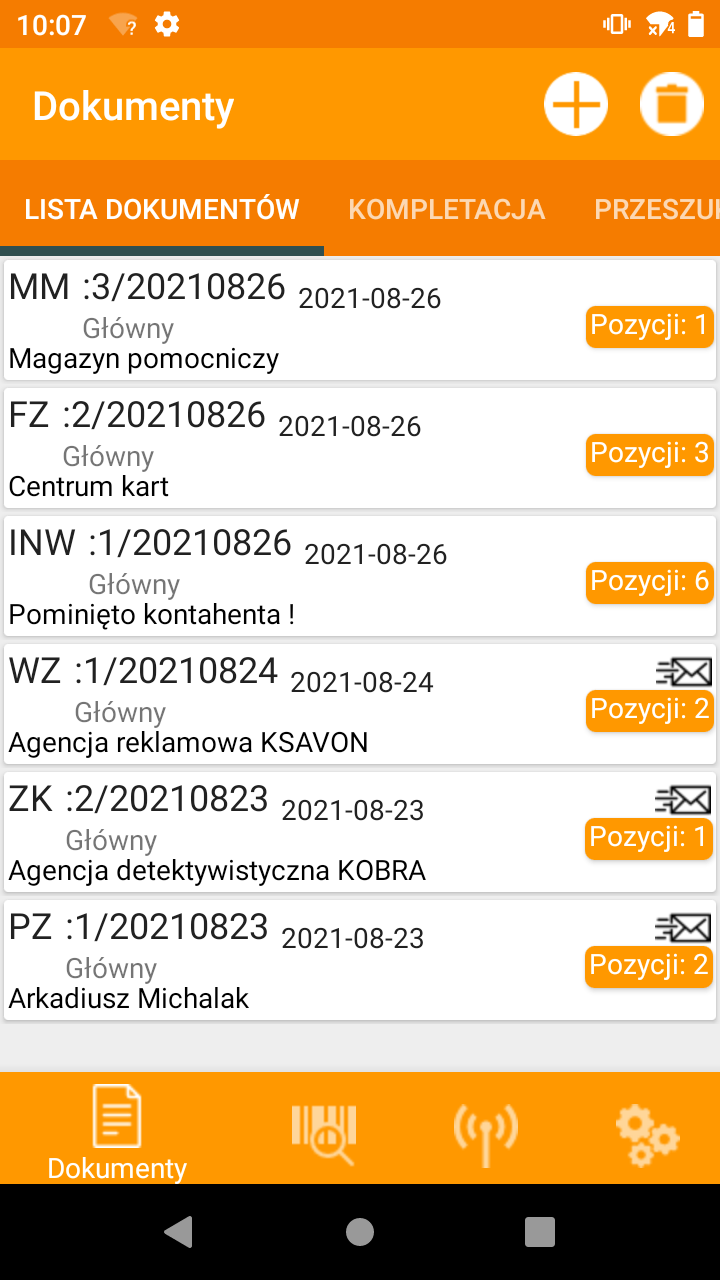Open the barcode search bottom tab
The width and height of the screenshot is (720, 1280).
(323, 1130)
